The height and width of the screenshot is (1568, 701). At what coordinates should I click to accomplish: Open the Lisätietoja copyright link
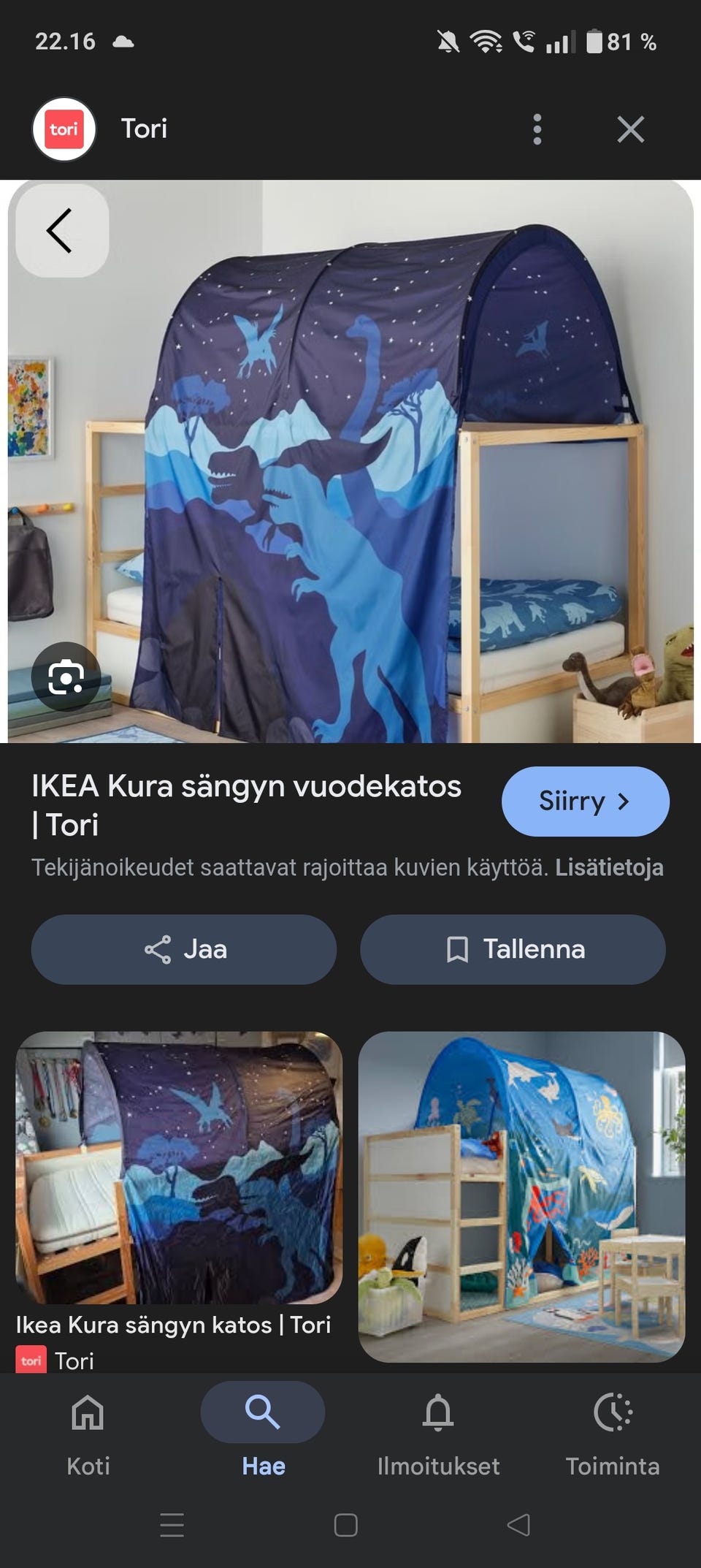[609, 868]
